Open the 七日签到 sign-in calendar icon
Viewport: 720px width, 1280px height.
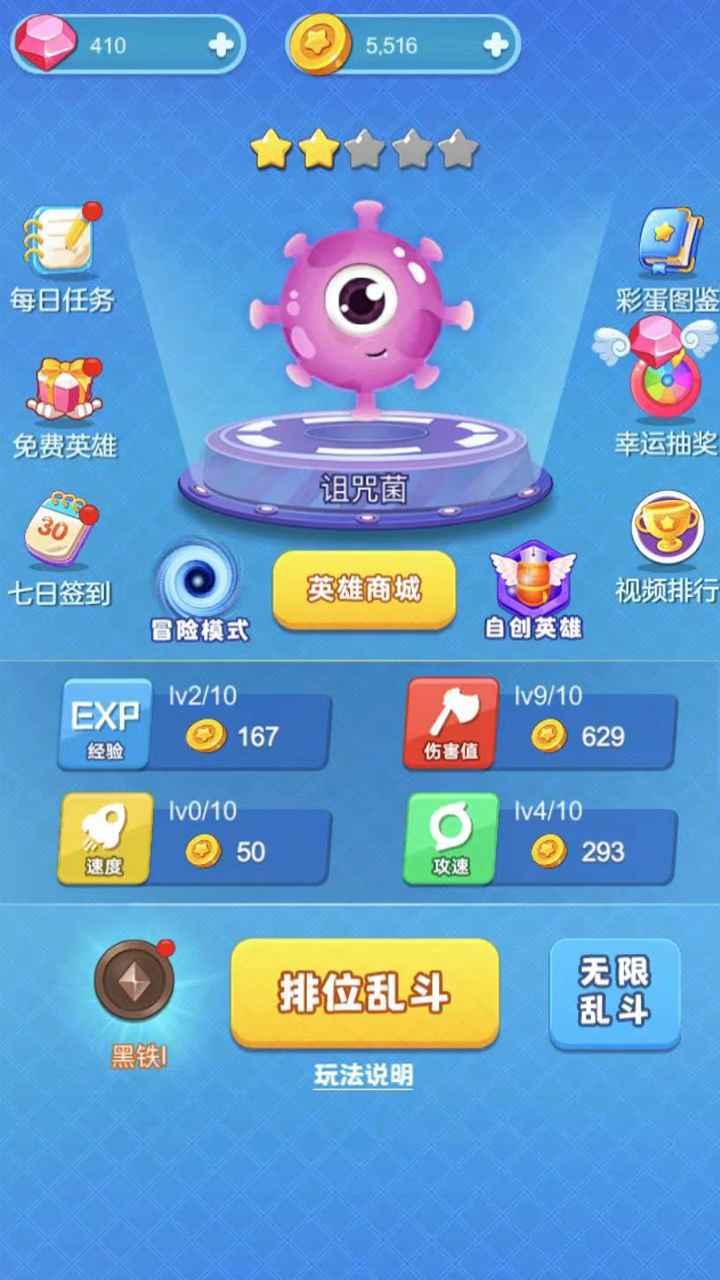[58, 530]
